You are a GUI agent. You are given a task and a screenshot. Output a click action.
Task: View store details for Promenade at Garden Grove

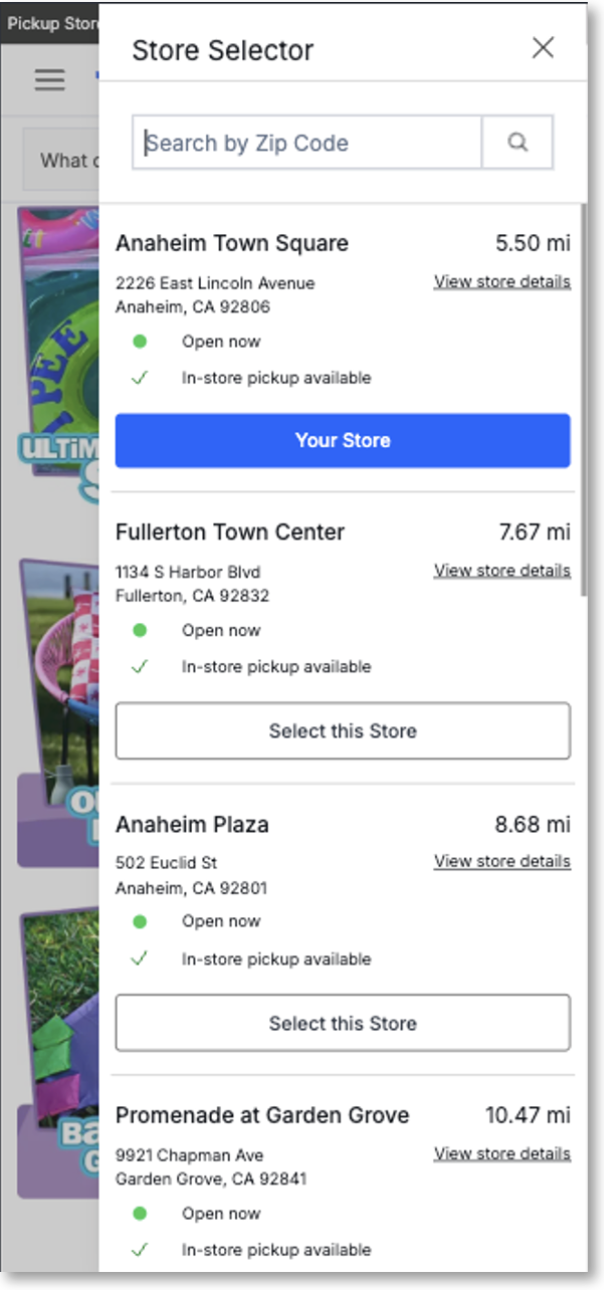point(502,1154)
